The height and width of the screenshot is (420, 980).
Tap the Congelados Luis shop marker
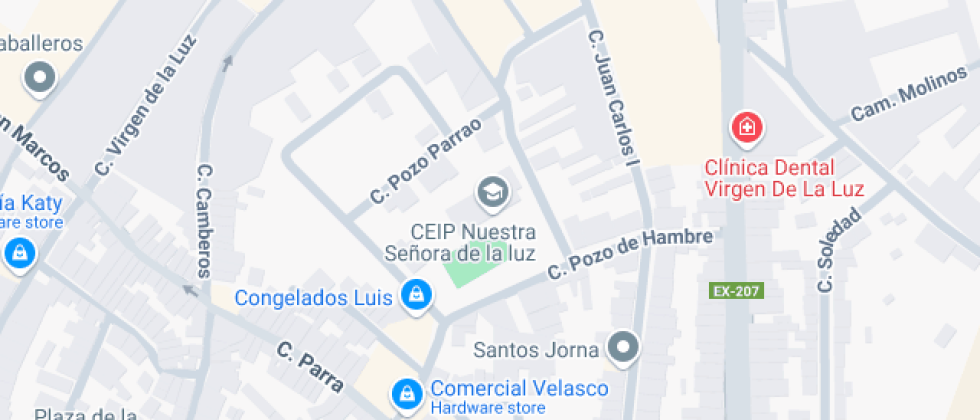tap(416, 295)
